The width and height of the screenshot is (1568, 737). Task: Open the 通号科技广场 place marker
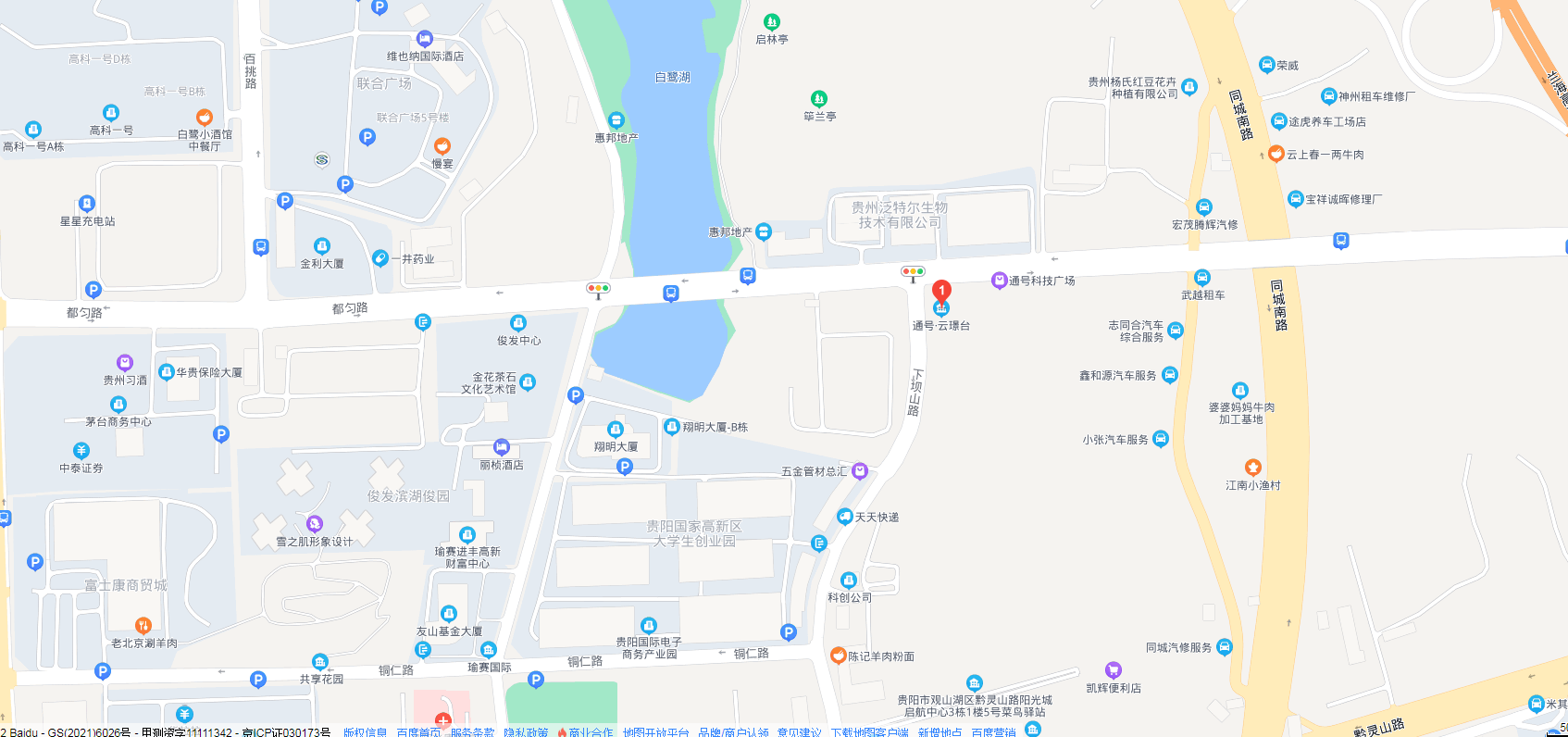coord(999,281)
